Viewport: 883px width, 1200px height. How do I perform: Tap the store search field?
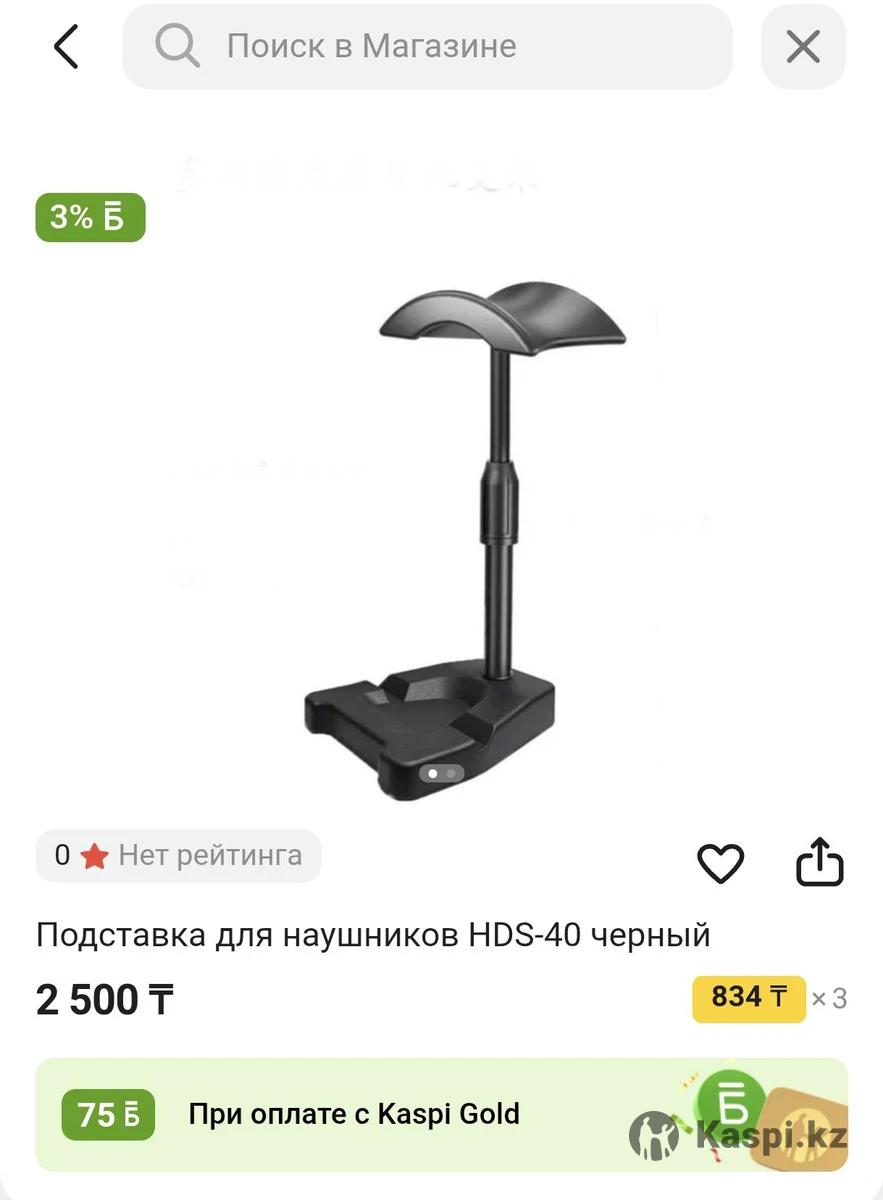(427, 47)
